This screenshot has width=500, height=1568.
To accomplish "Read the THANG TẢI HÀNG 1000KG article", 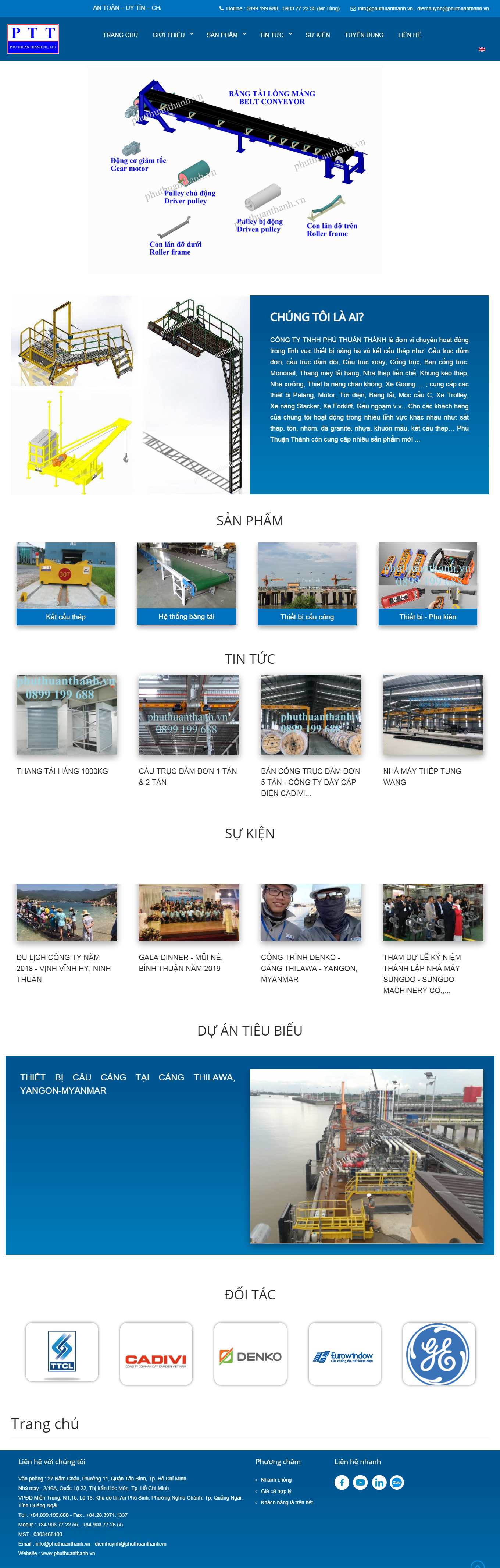I will point(62,771).
